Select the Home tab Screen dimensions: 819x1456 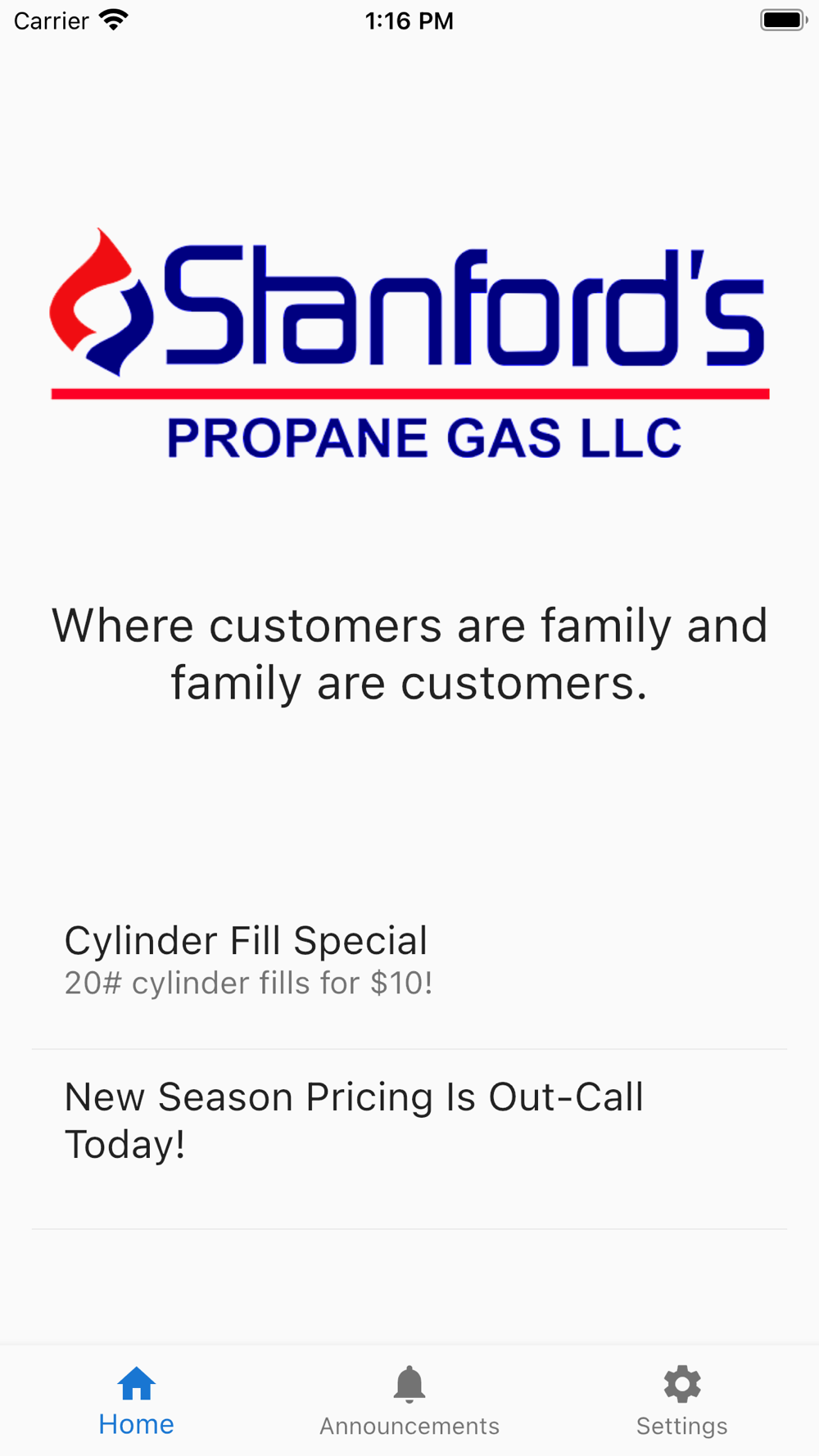[x=137, y=1402]
